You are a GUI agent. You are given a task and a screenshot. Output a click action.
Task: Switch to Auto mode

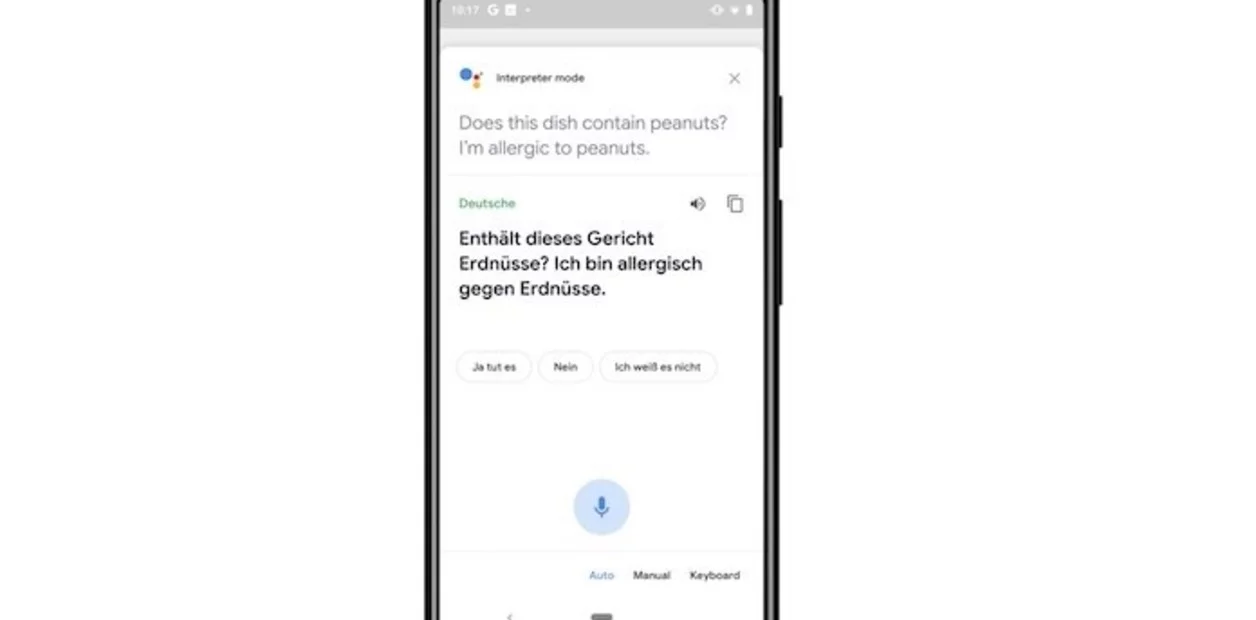[x=601, y=575]
